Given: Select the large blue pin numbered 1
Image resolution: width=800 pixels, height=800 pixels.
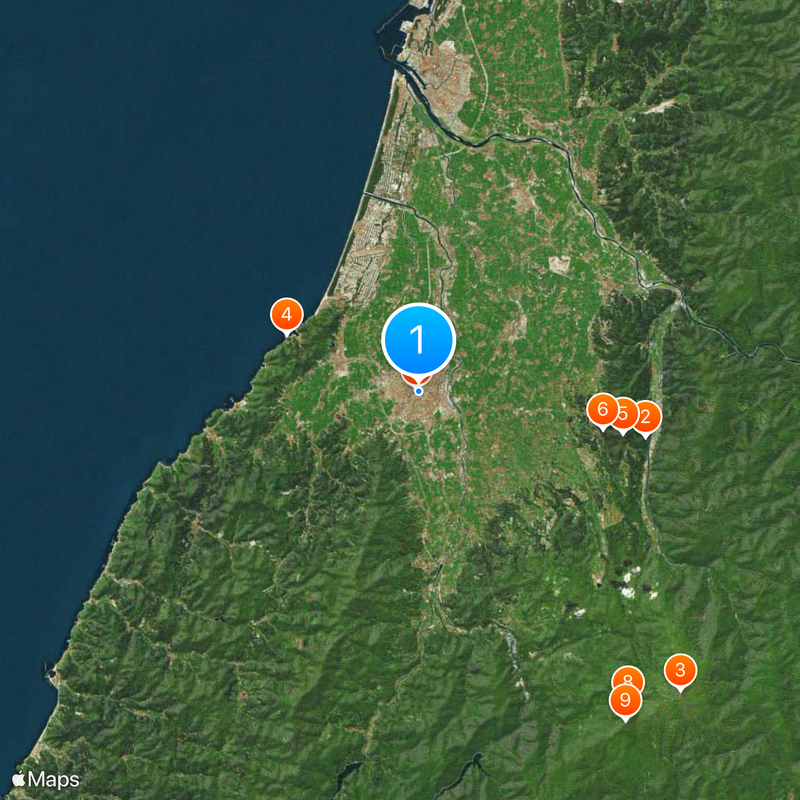Looking at the screenshot, I should click(419, 340).
